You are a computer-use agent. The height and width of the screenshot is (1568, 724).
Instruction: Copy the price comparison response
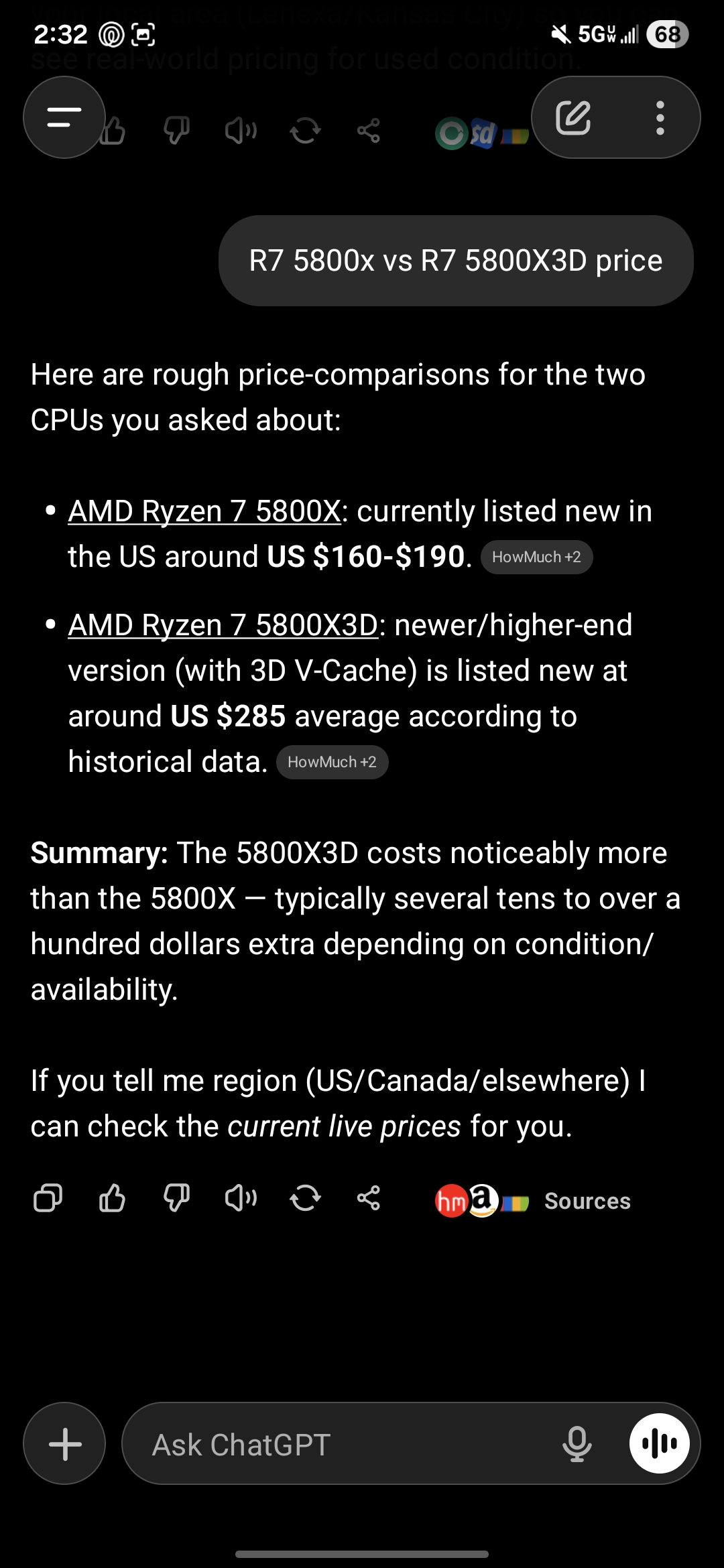pos(48,1198)
